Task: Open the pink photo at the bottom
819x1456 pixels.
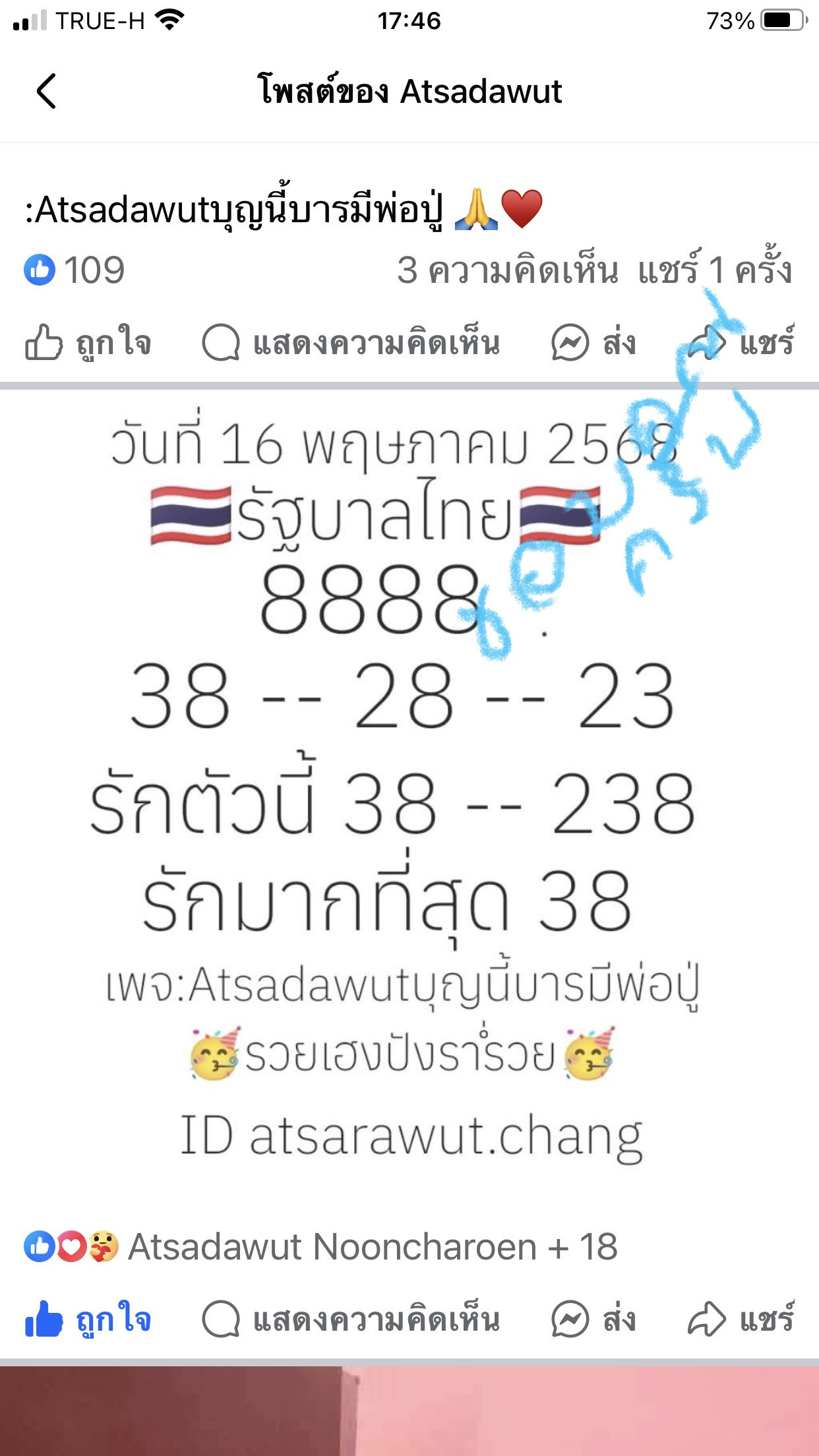Action: (409, 1411)
